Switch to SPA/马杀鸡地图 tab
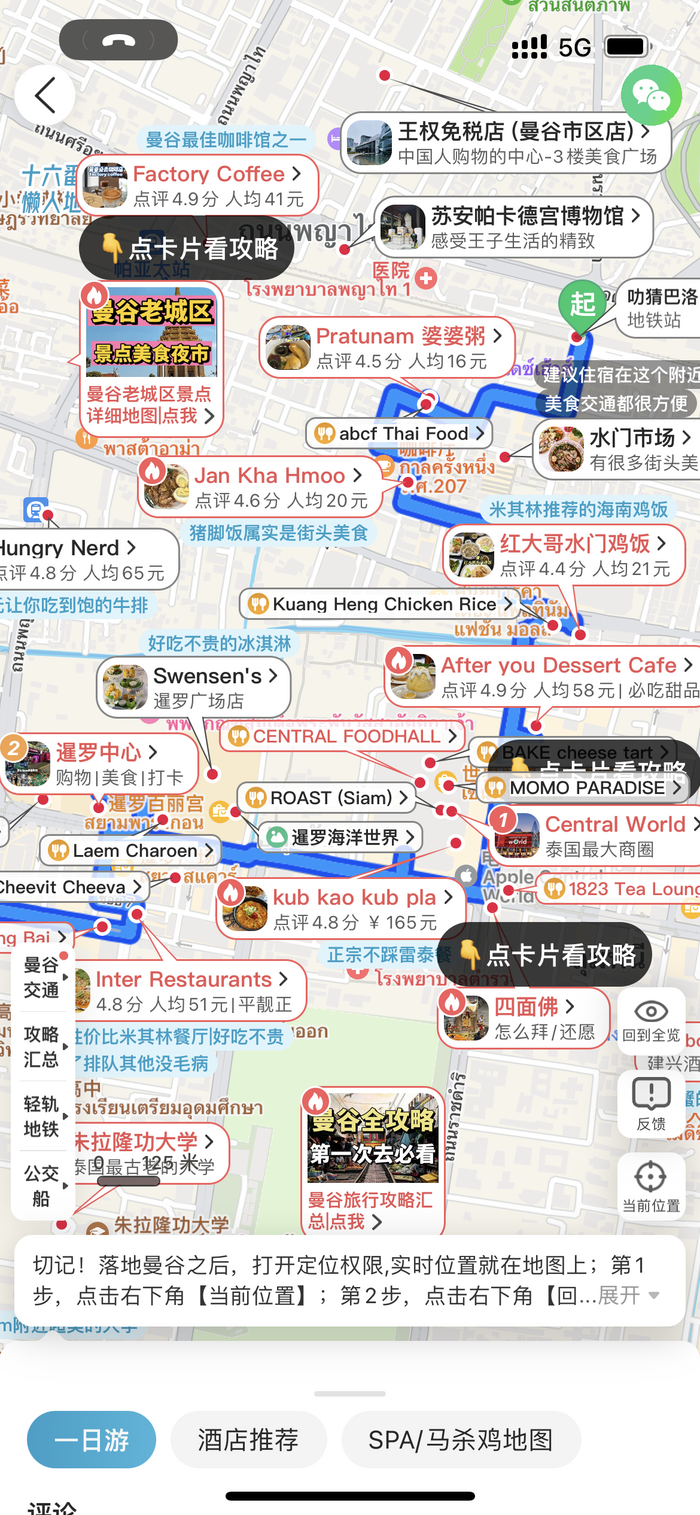This screenshot has height=1515, width=700. 460,1439
